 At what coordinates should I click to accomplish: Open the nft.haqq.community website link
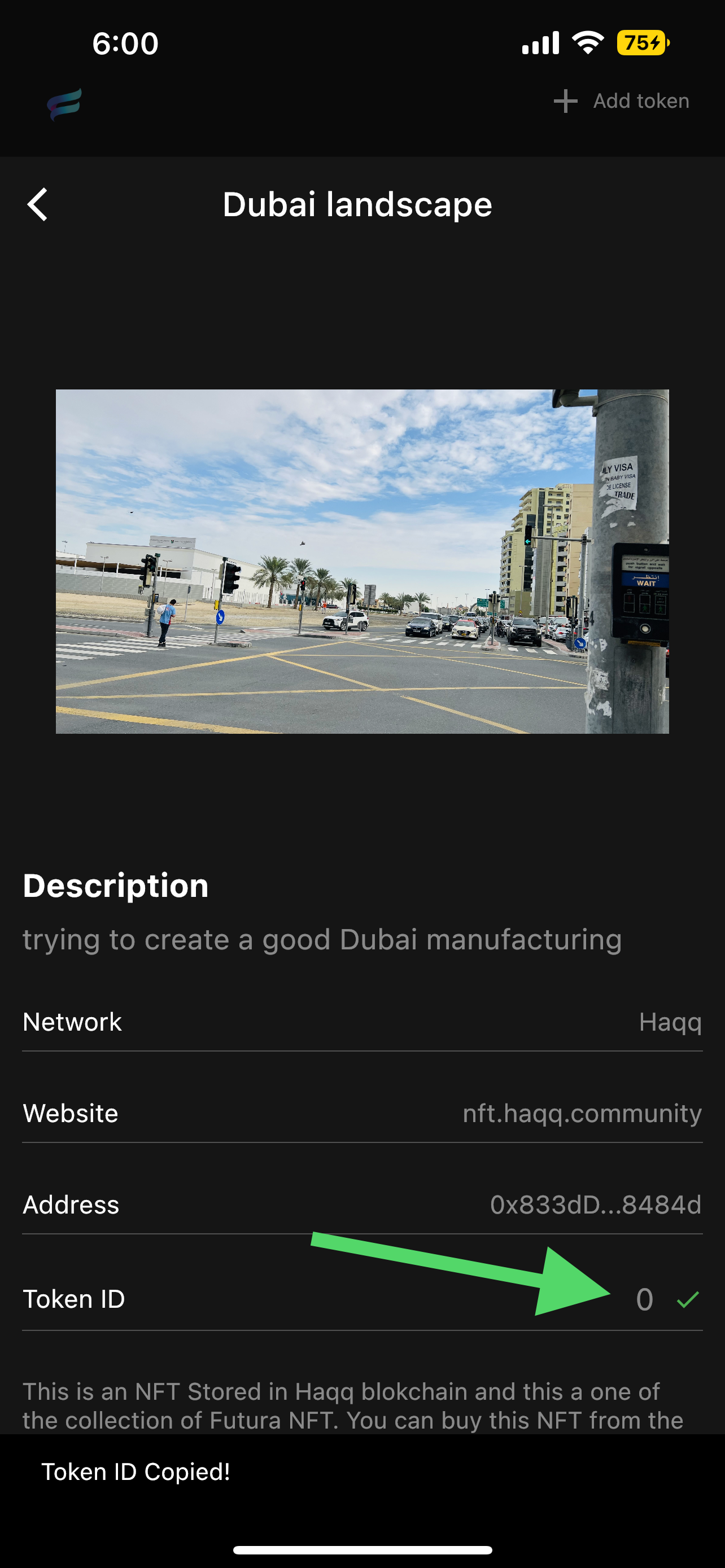(x=582, y=1113)
